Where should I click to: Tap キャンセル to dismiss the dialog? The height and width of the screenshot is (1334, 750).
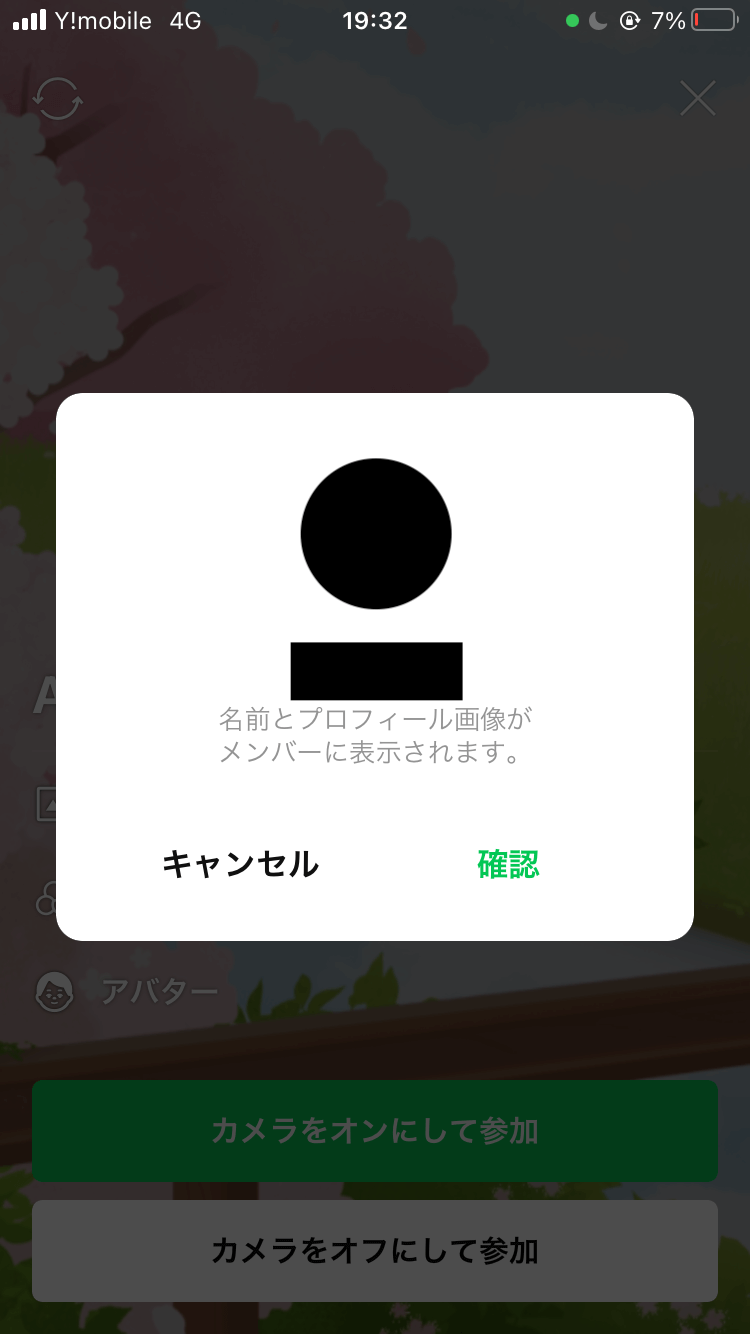click(240, 863)
